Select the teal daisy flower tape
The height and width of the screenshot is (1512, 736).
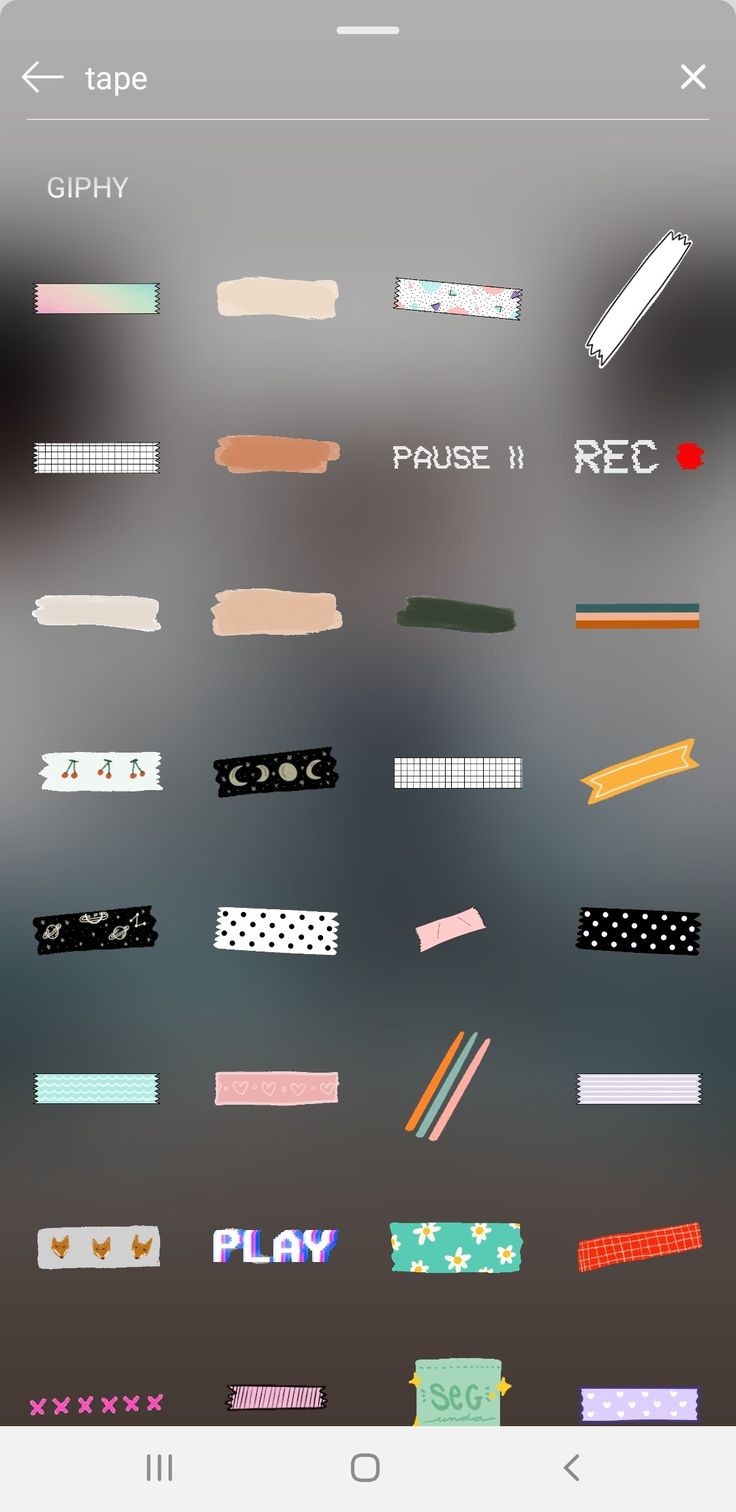pos(456,1247)
